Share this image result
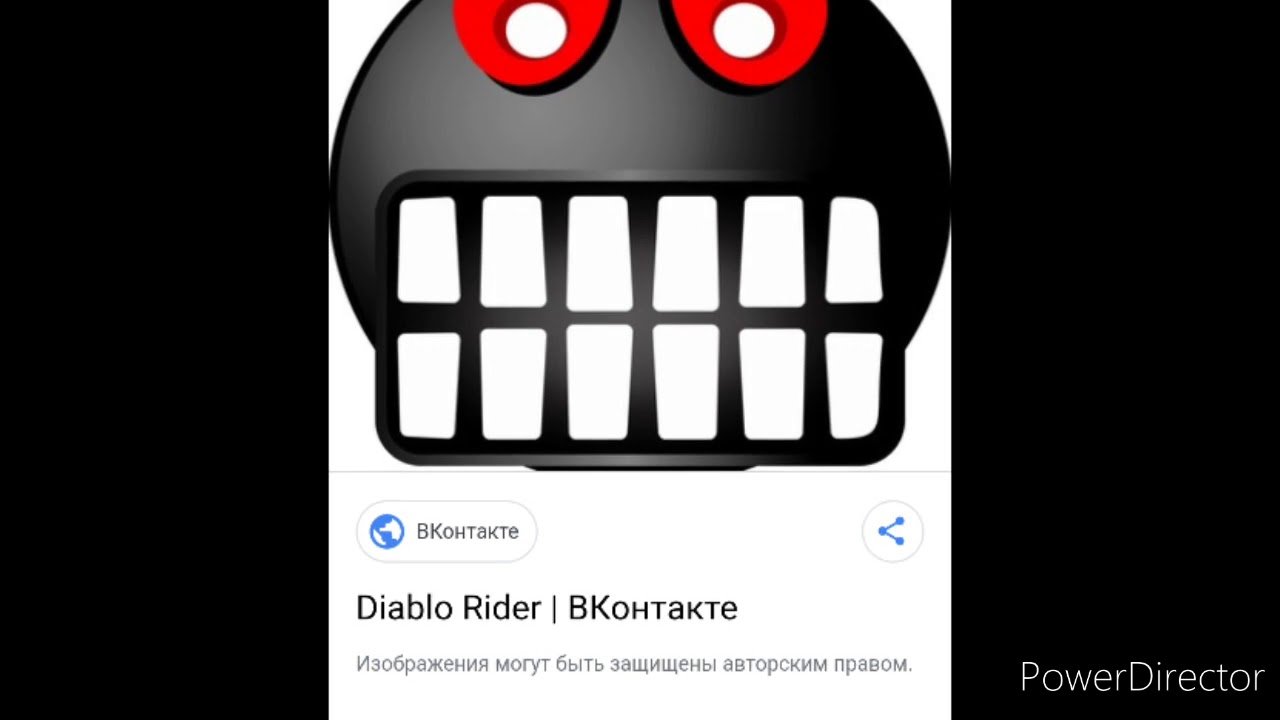This screenshot has height=720, width=1280. pos(891,531)
